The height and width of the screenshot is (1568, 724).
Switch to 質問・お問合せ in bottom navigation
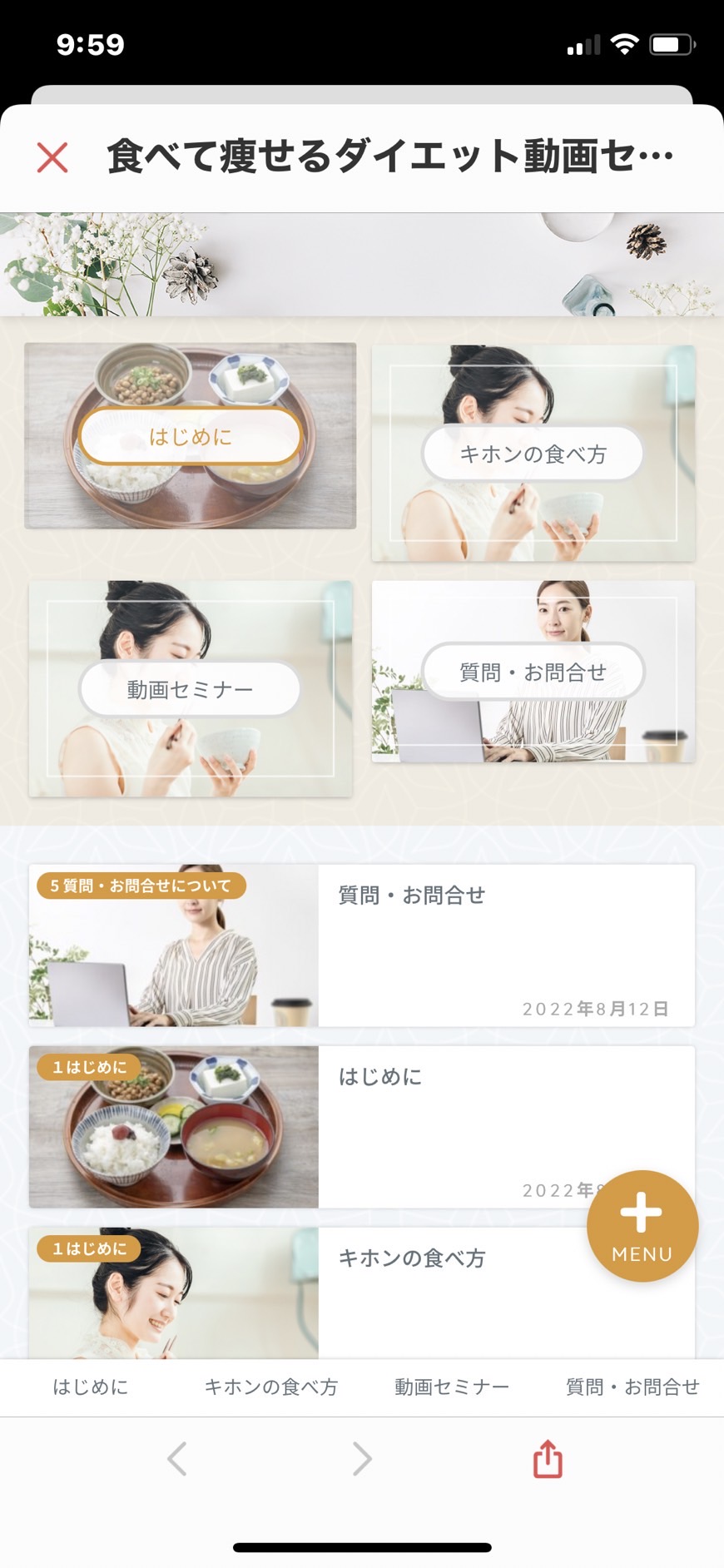click(632, 1387)
